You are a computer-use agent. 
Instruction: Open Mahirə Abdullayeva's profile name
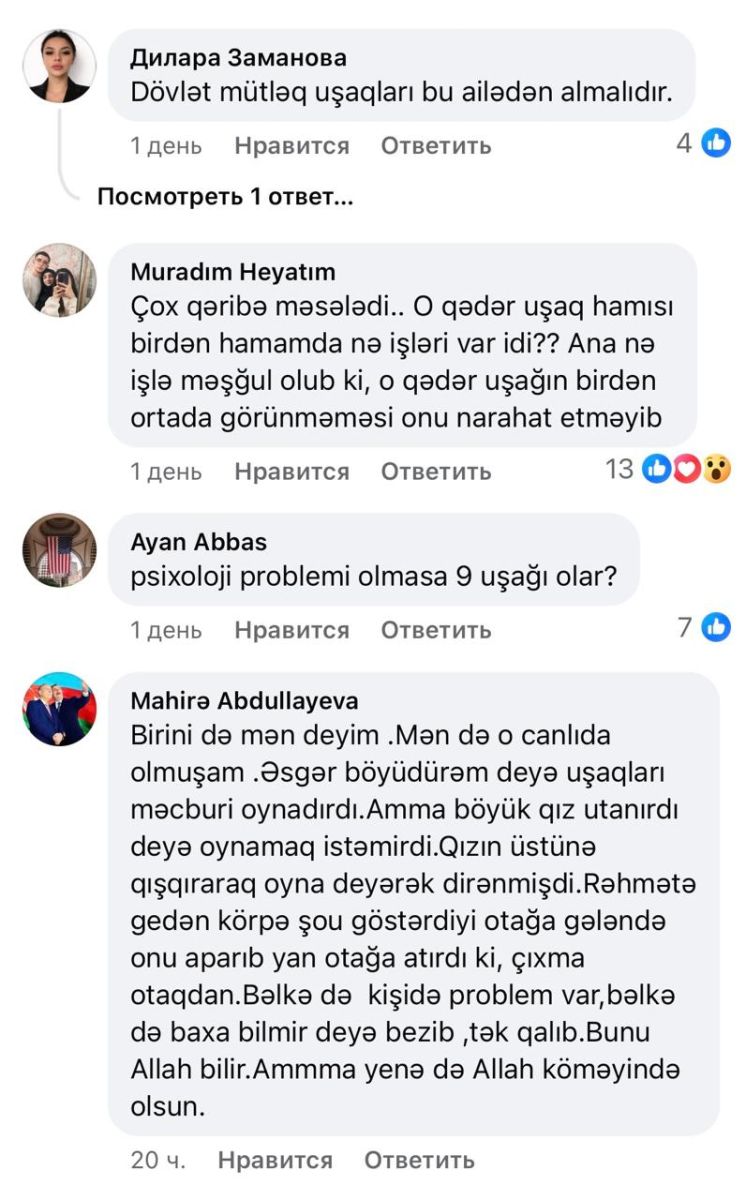pyautogui.click(x=244, y=701)
